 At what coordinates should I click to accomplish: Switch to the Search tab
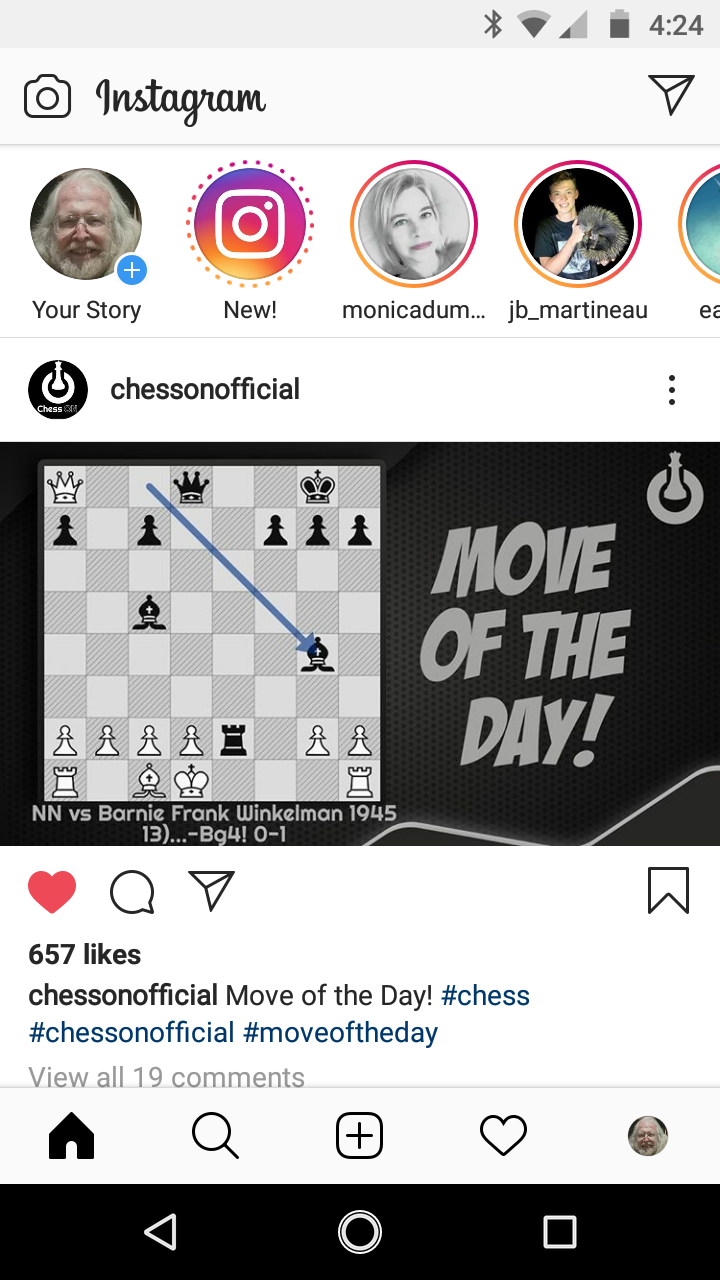pos(215,1136)
